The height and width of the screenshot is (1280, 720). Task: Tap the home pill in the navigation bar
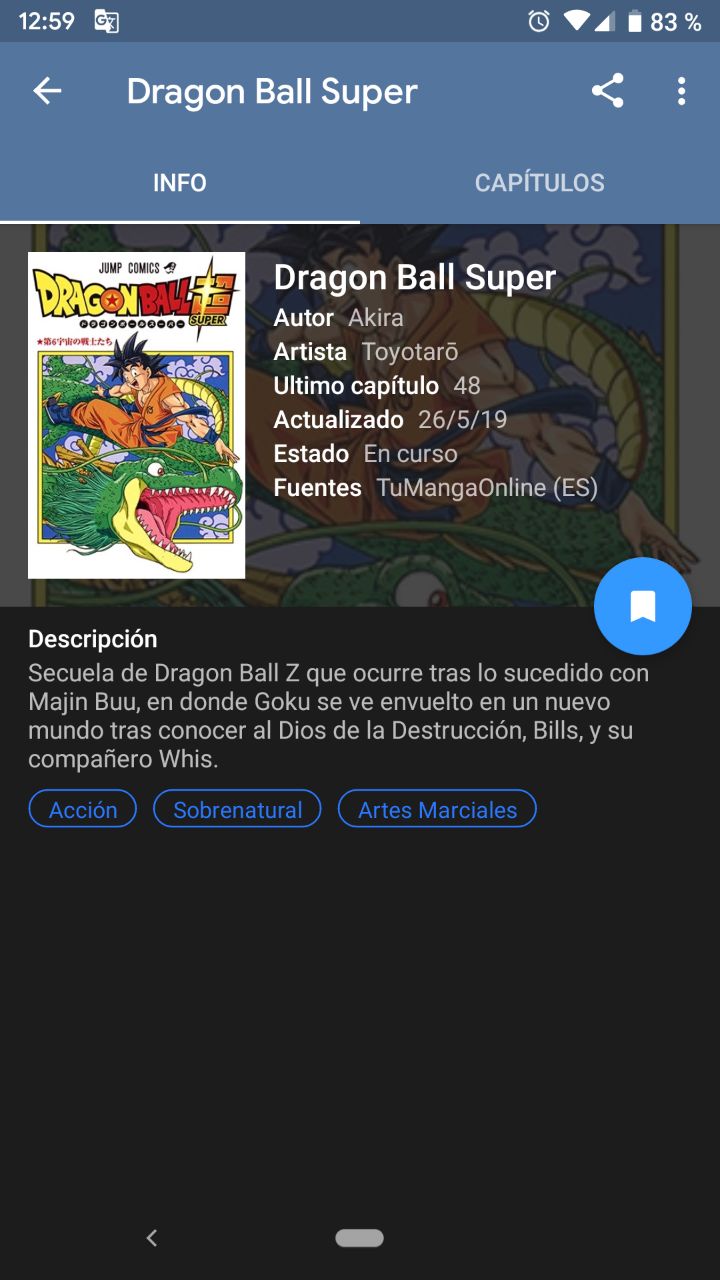point(360,1238)
